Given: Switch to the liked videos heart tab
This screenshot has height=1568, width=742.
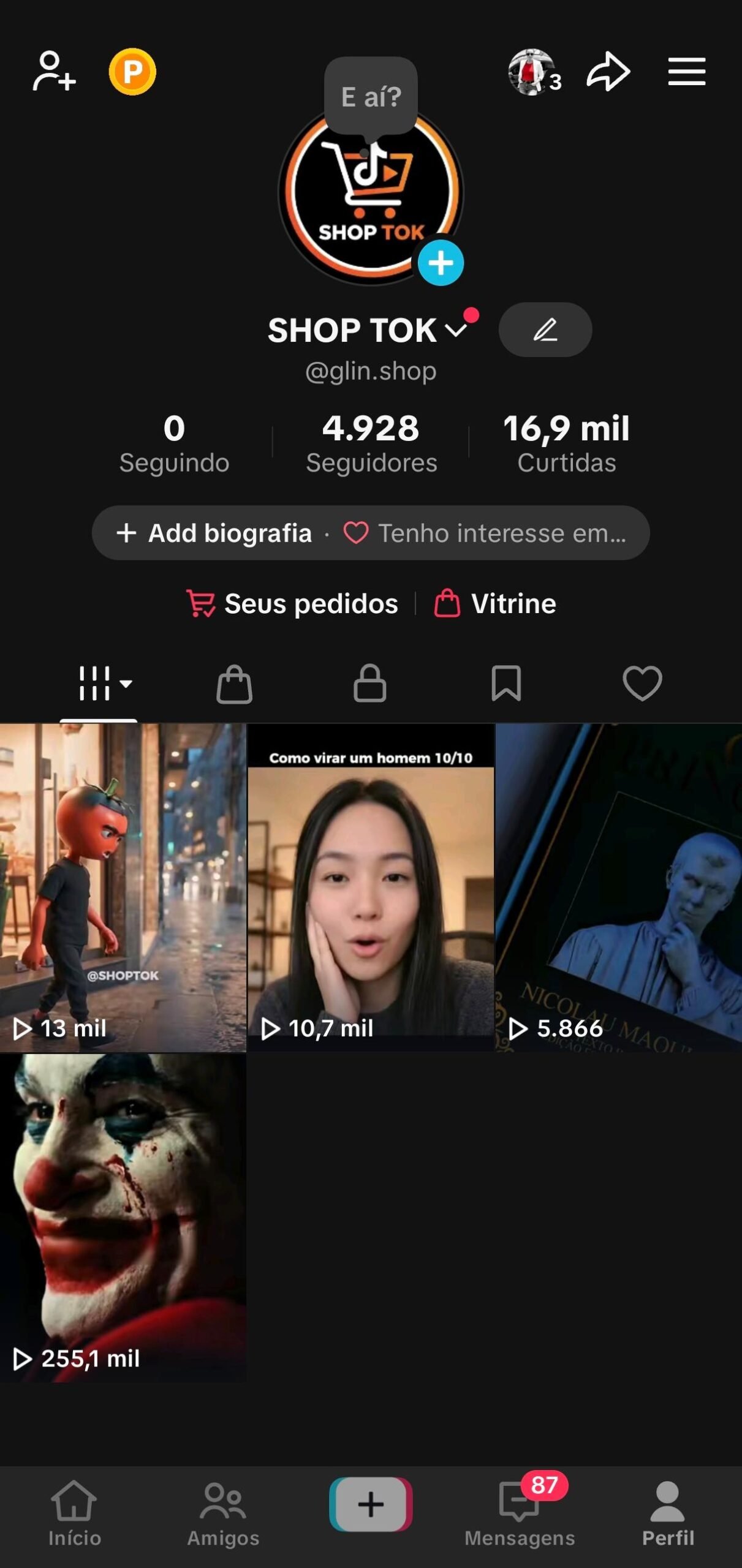Looking at the screenshot, I should 642,683.
